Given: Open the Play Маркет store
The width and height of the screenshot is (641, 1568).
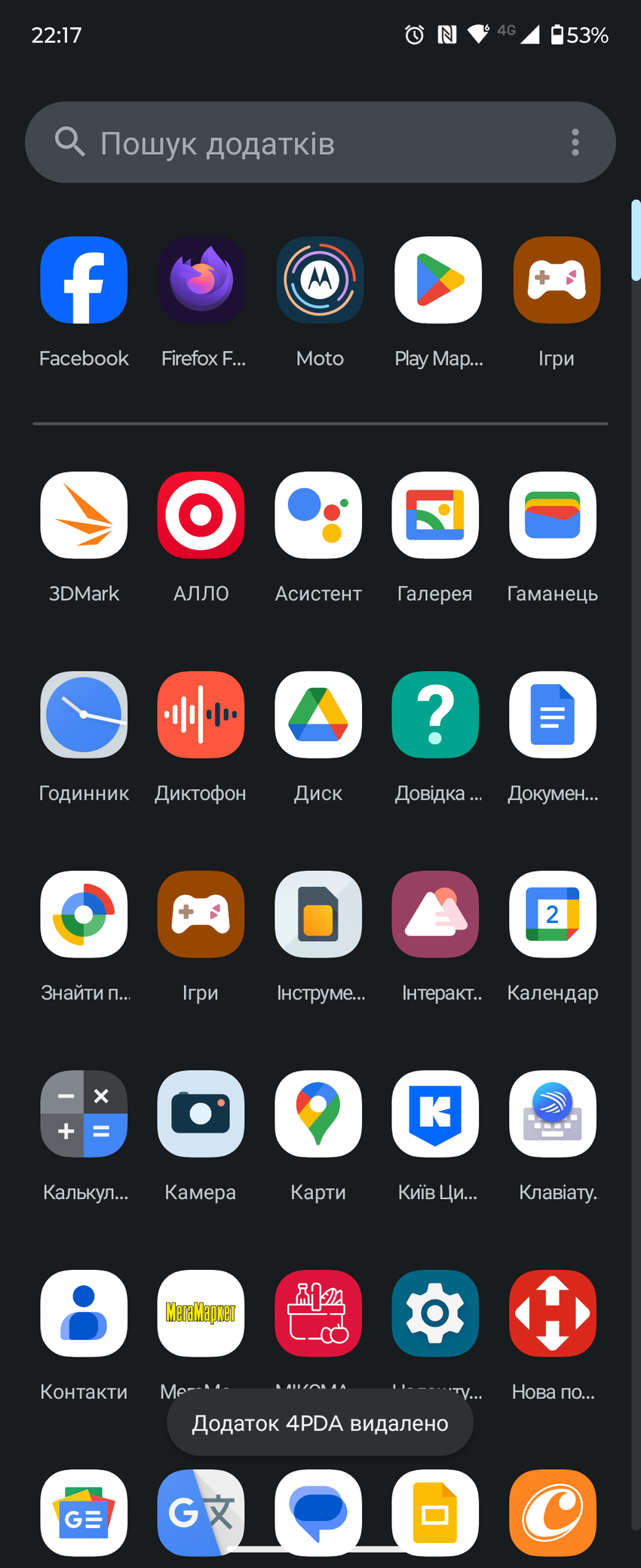Looking at the screenshot, I should pos(437,281).
